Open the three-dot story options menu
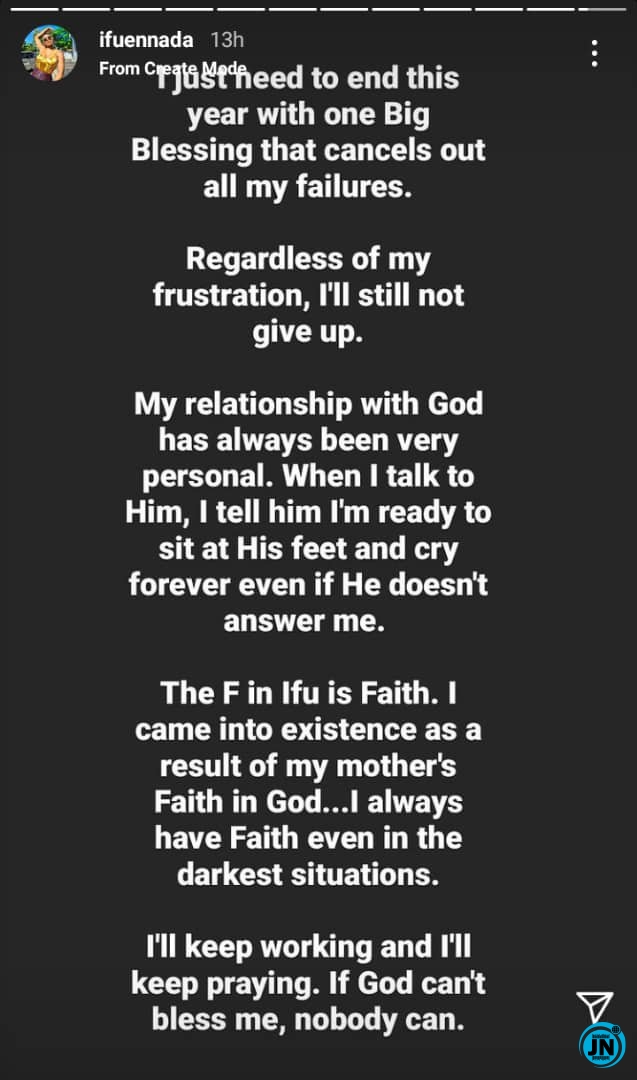Screen dimensions: 637x1080 pos(594,54)
